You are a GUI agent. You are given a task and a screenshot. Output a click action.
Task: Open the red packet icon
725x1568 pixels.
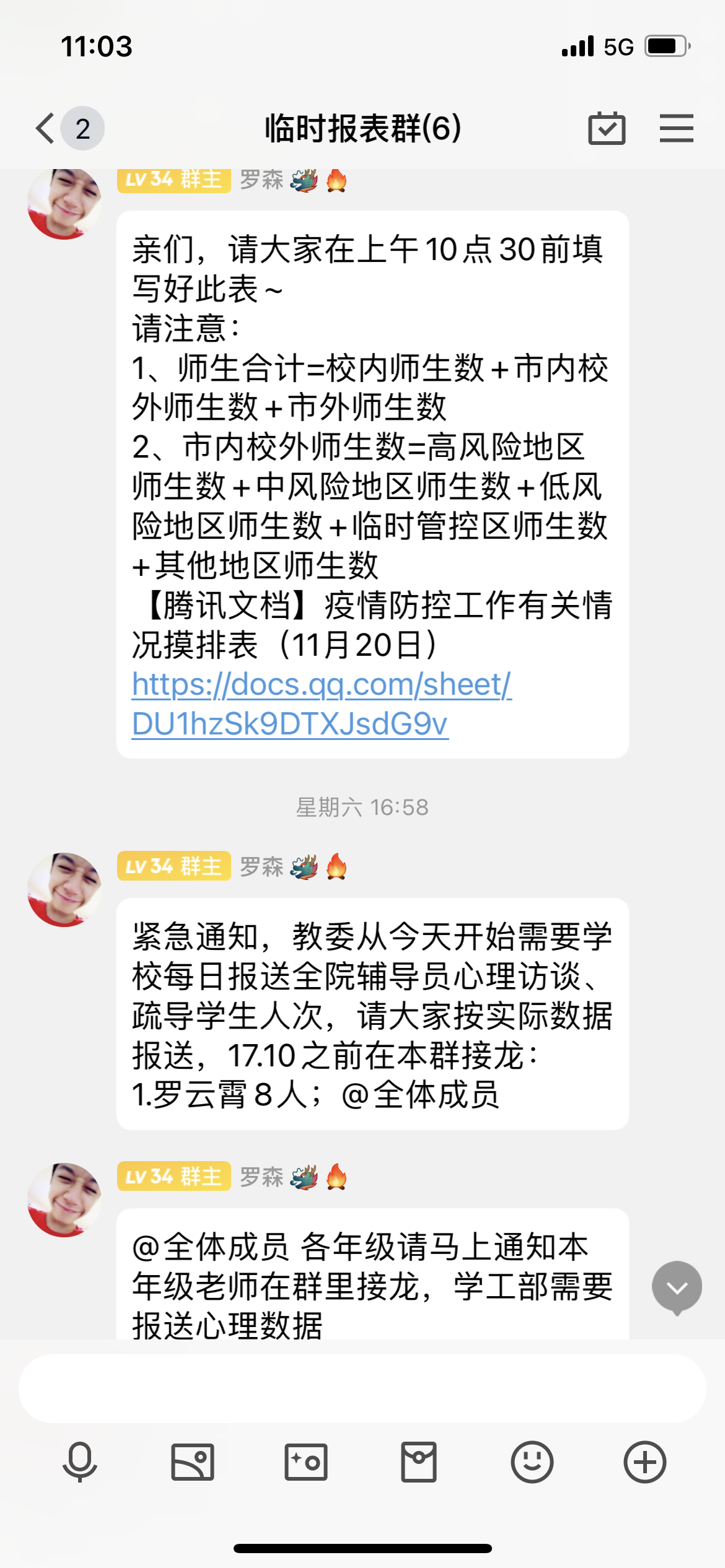point(419,1462)
